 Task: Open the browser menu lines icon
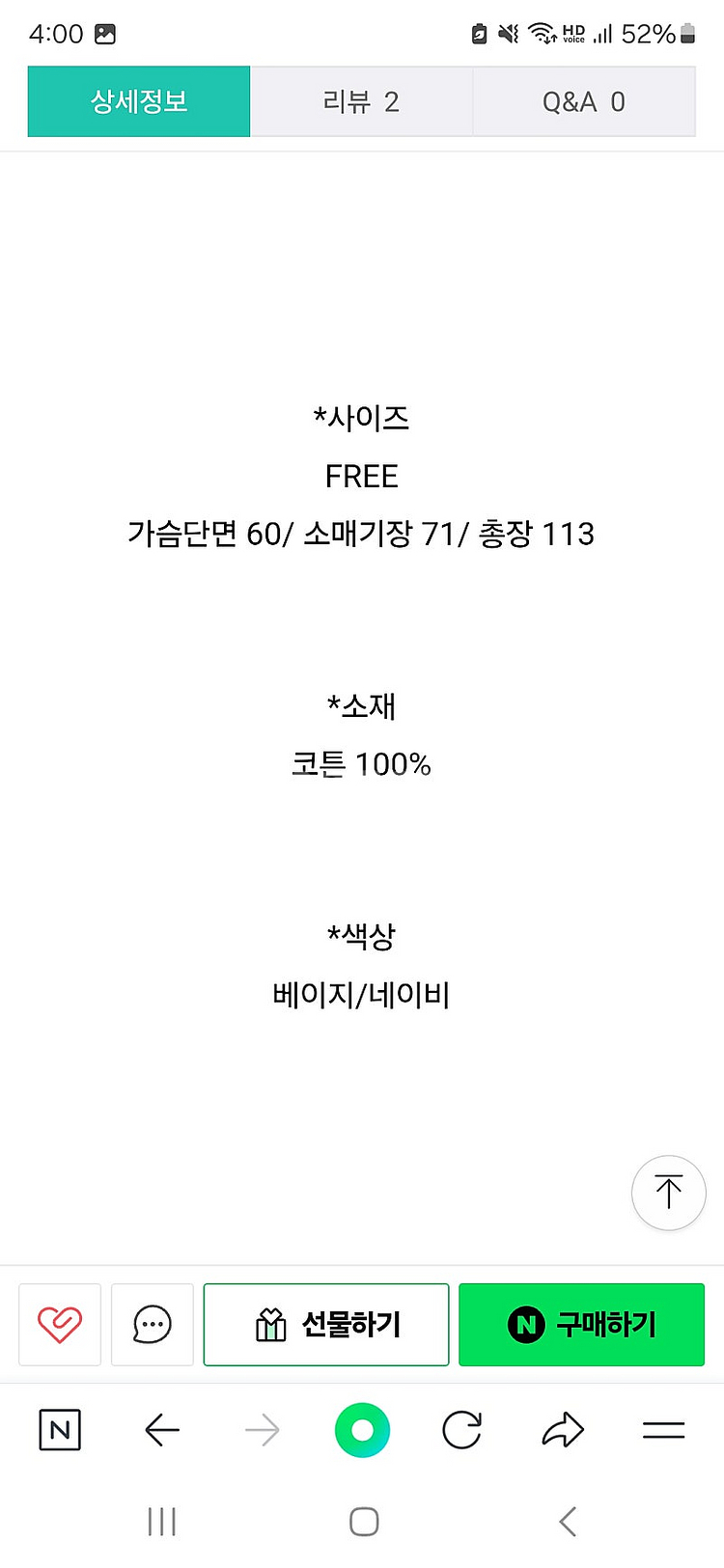663,1429
